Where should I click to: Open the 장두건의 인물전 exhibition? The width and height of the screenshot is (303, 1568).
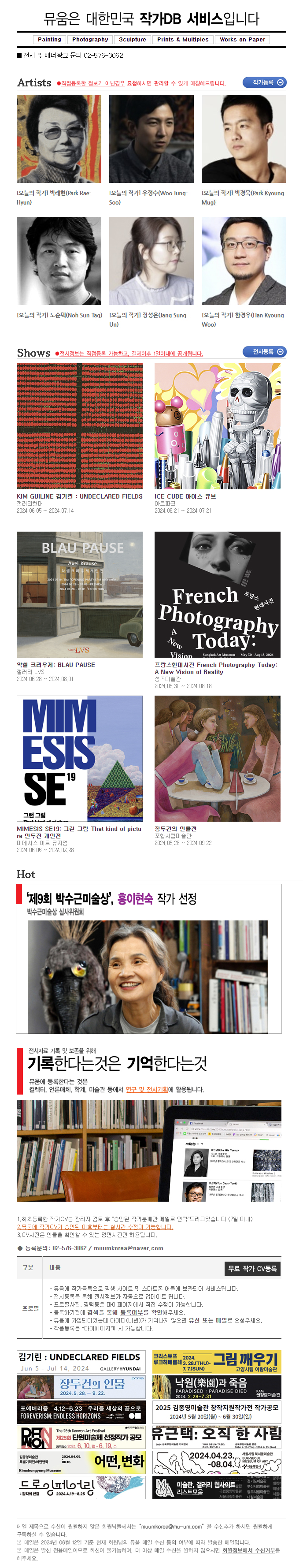[x=217, y=759]
